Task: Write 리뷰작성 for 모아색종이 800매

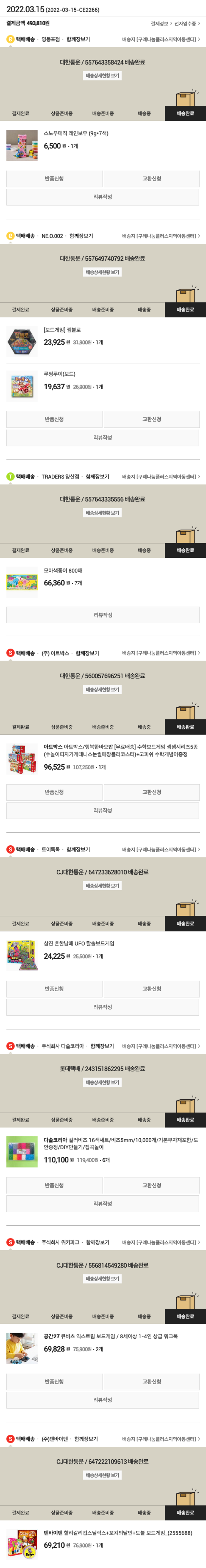Action: (x=102, y=615)
